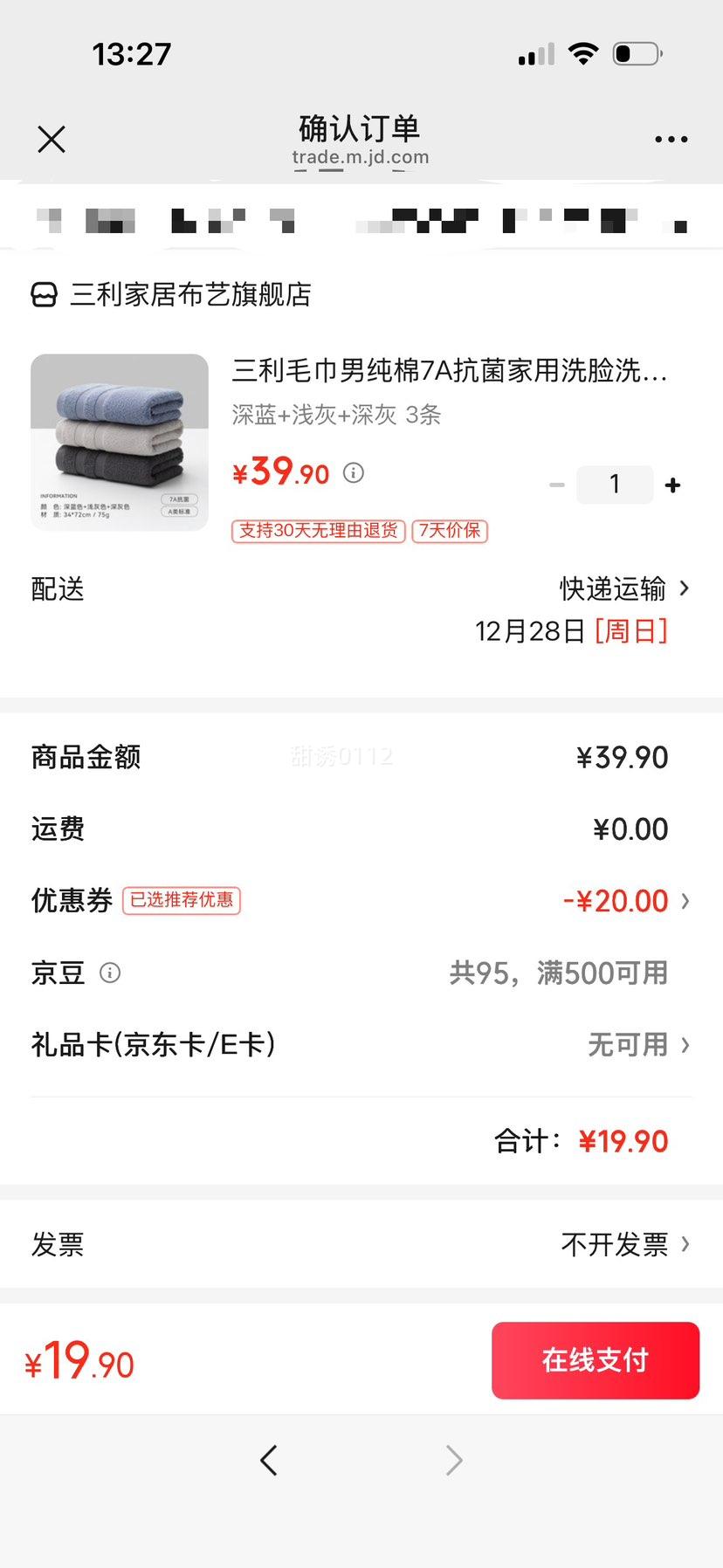Select the 配送 delivery row
The image size is (723, 1568).
point(57,589)
